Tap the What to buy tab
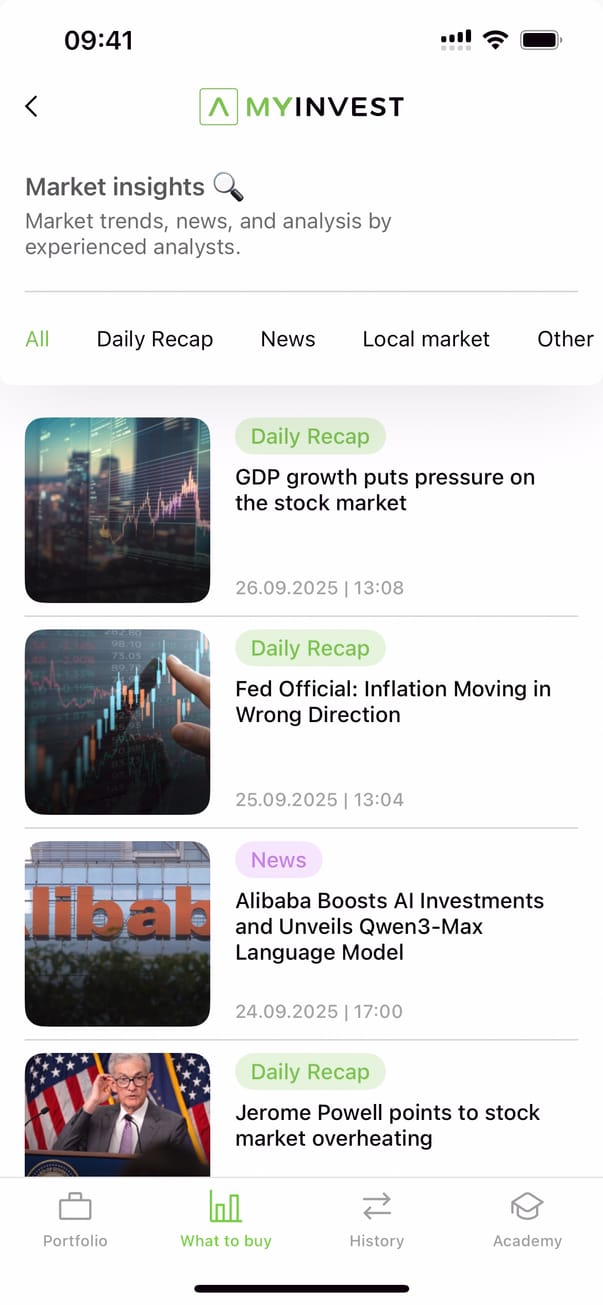This screenshot has width=603, height=1305. (226, 1220)
